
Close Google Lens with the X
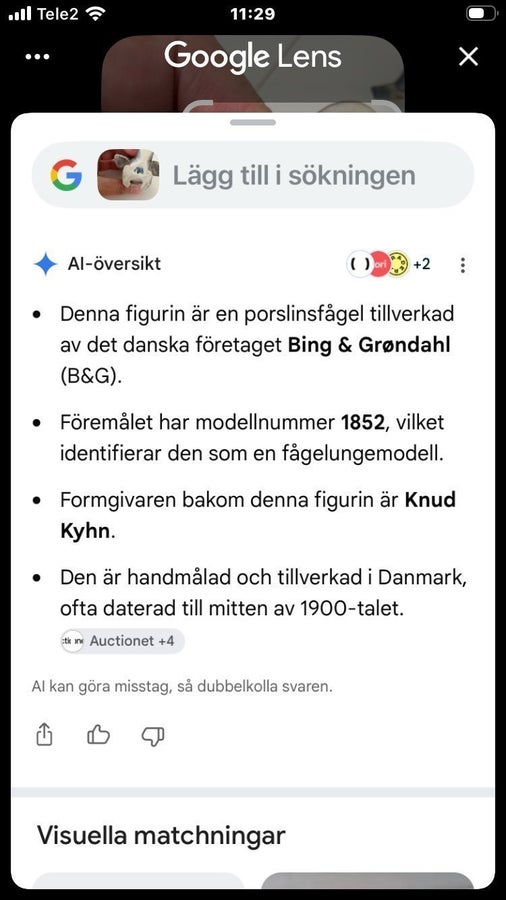click(x=468, y=57)
